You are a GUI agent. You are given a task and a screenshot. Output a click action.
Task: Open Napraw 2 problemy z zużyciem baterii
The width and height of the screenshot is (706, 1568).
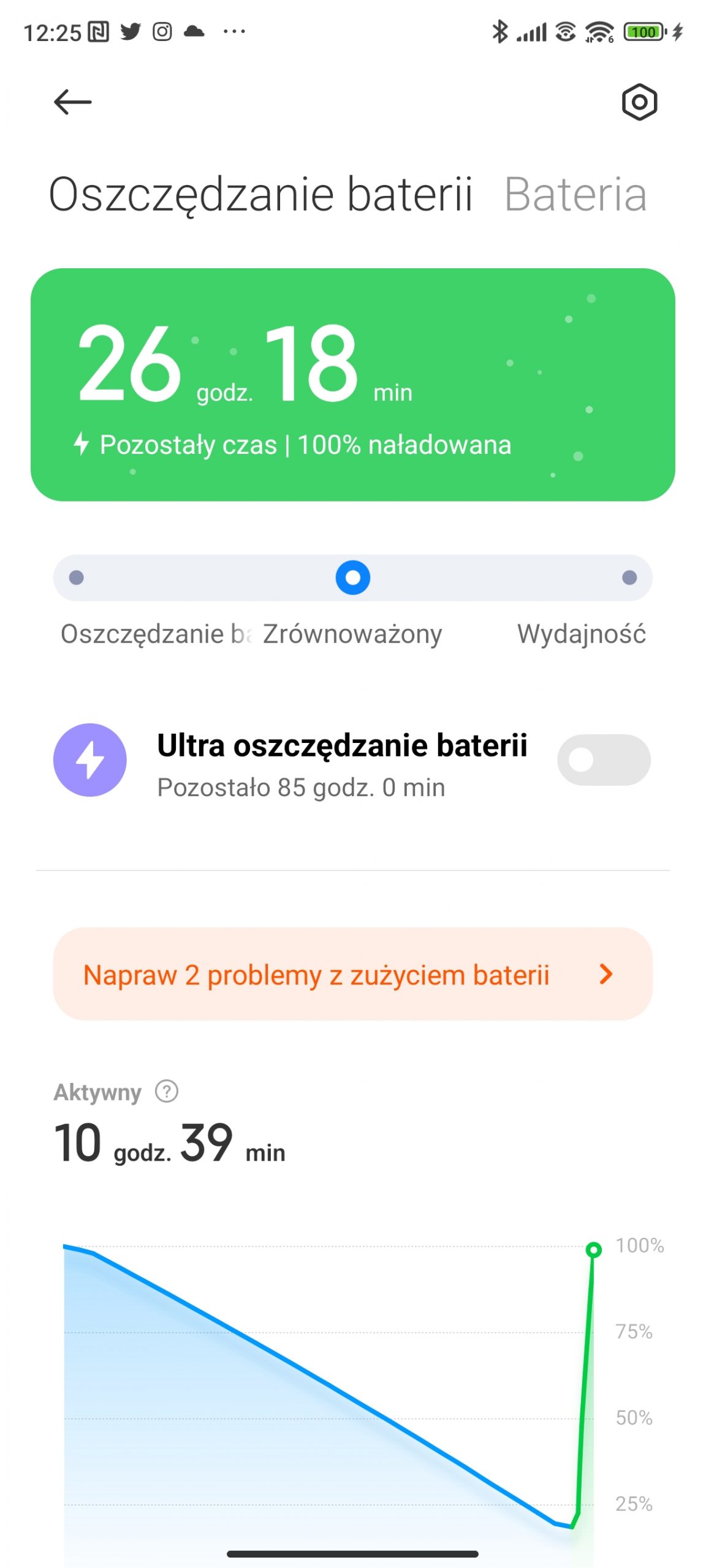tap(352, 973)
